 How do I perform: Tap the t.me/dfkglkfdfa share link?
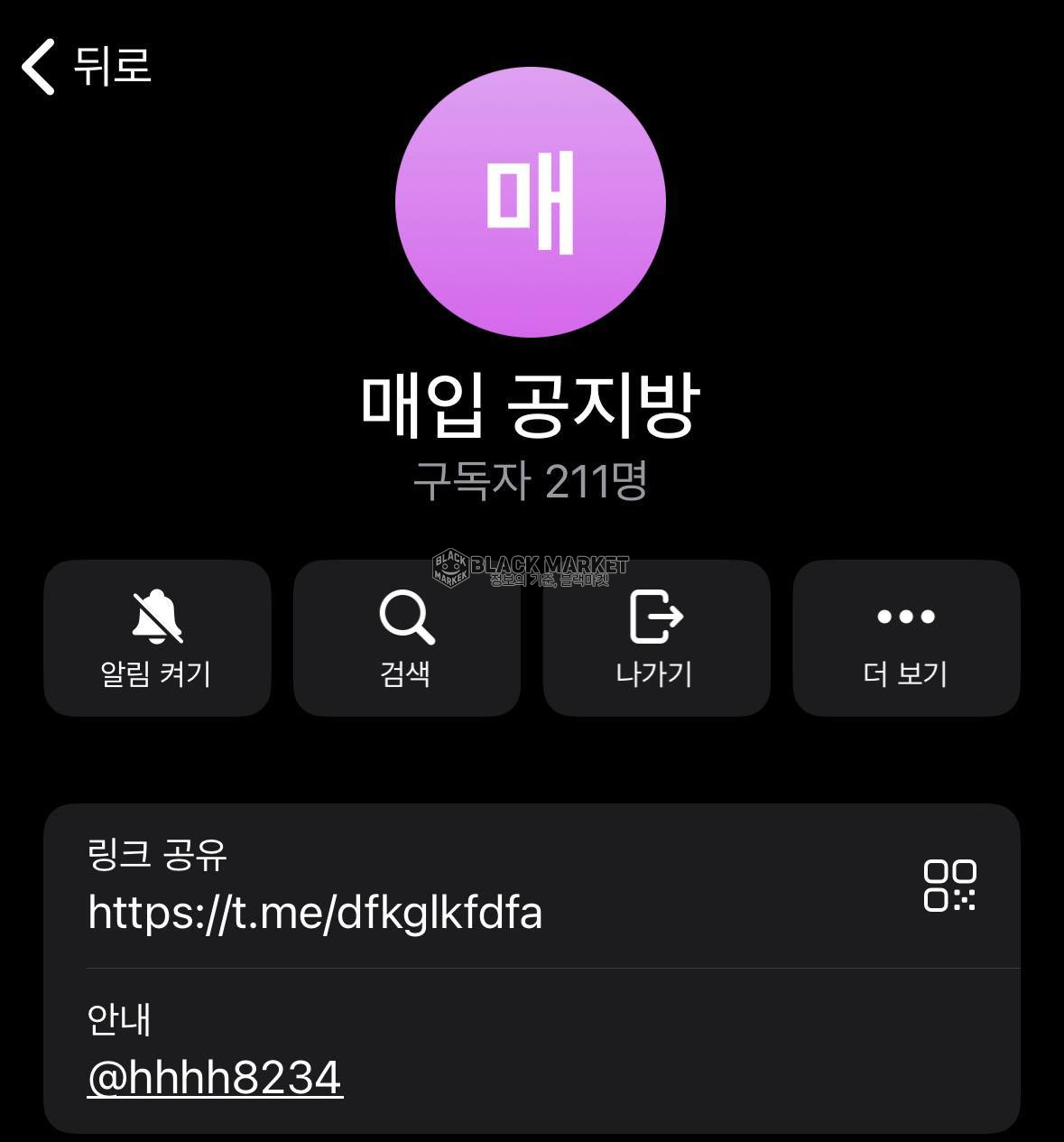(x=315, y=913)
